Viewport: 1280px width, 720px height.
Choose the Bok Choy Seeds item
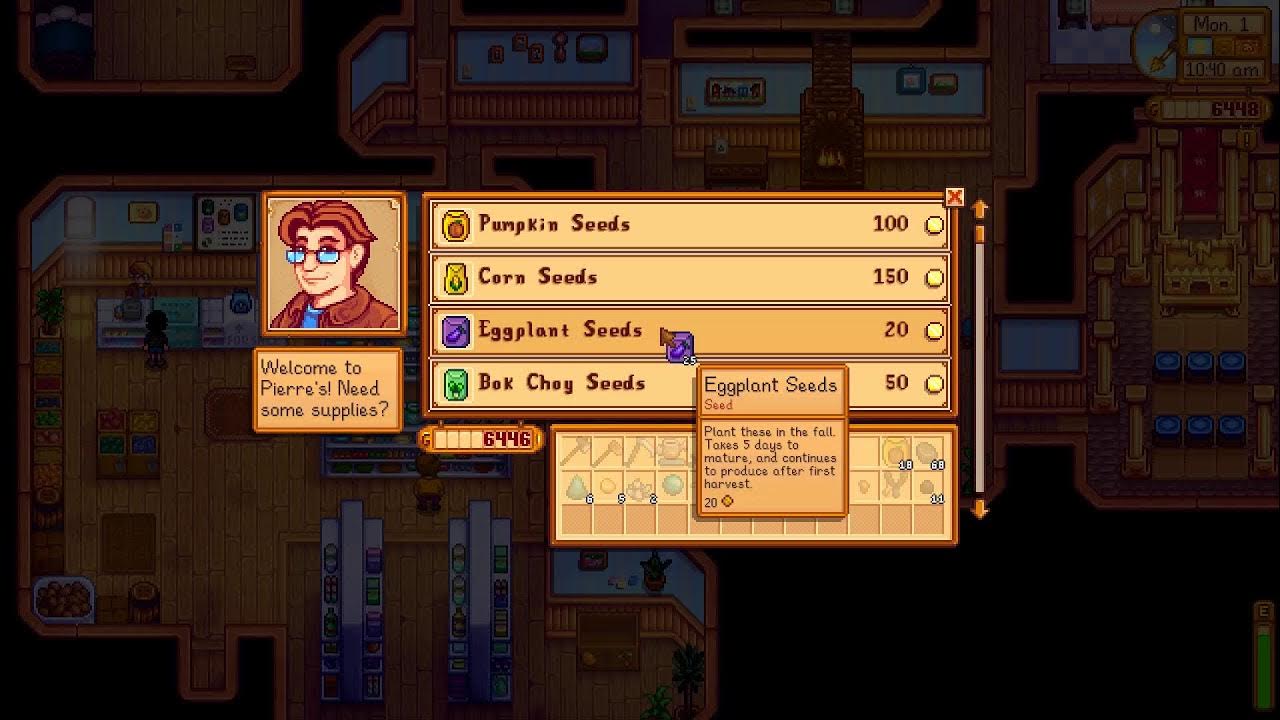[x=560, y=384]
